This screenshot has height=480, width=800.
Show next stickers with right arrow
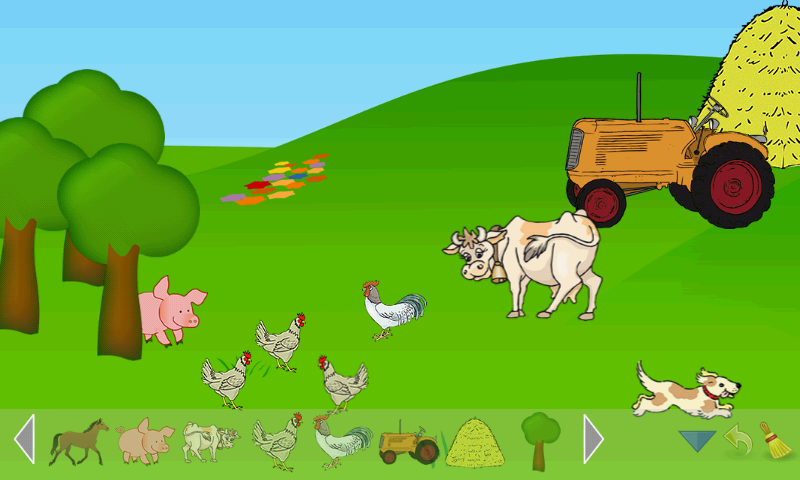pos(593,439)
